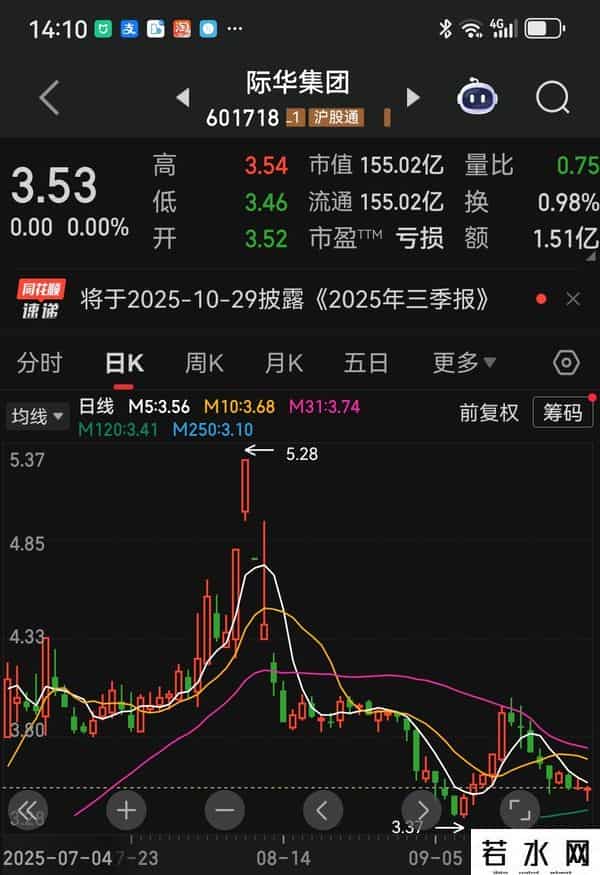Image resolution: width=600 pixels, height=875 pixels.
Task: Open stock search
Action: [551, 98]
